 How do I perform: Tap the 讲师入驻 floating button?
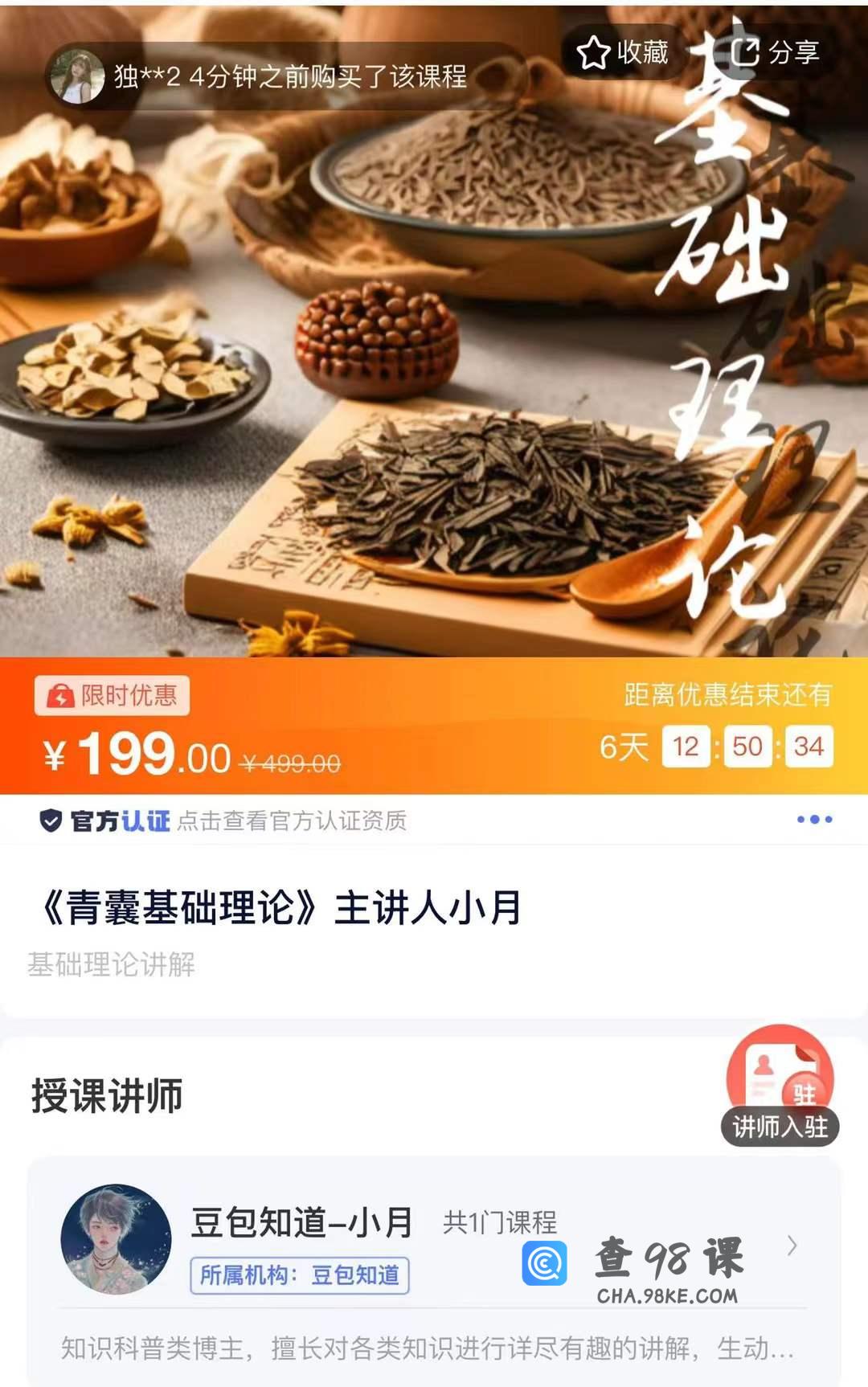[x=780, y=1087]
